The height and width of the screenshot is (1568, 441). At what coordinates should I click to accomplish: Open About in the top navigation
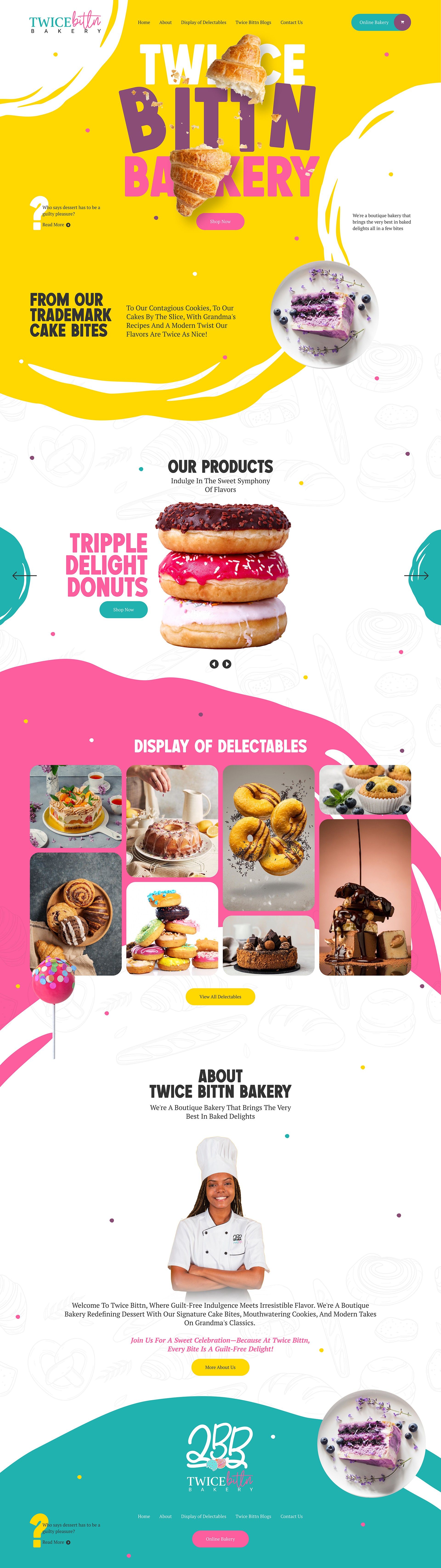[x=165, y=23]
